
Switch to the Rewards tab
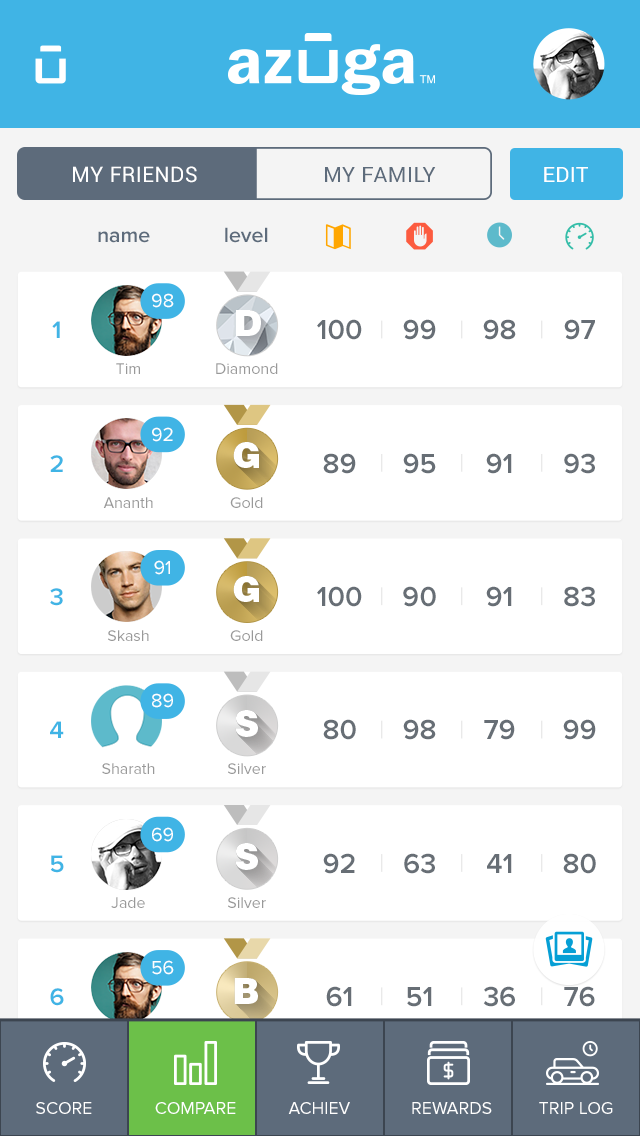(x=448, y=1078)
